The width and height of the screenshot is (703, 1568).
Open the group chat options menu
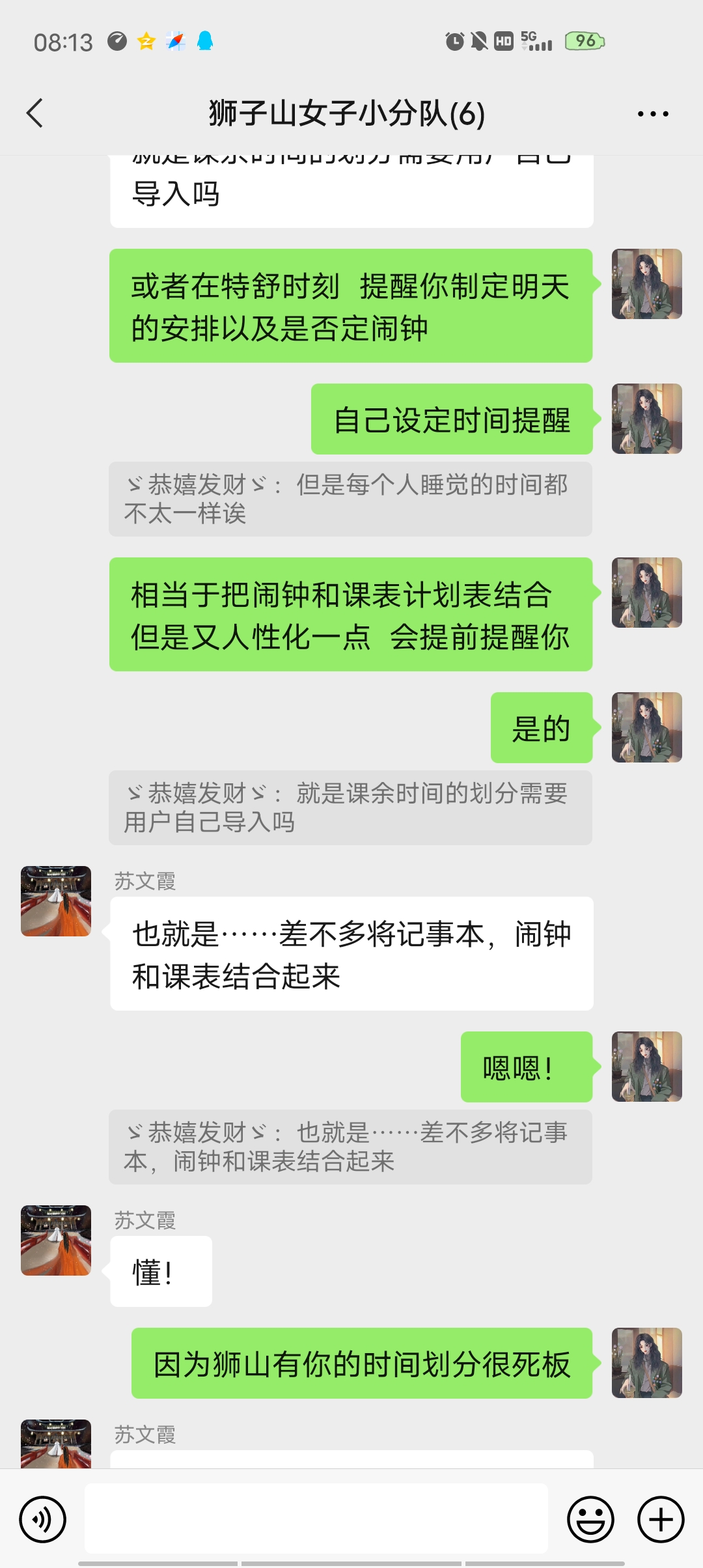(x=652, y=114)
